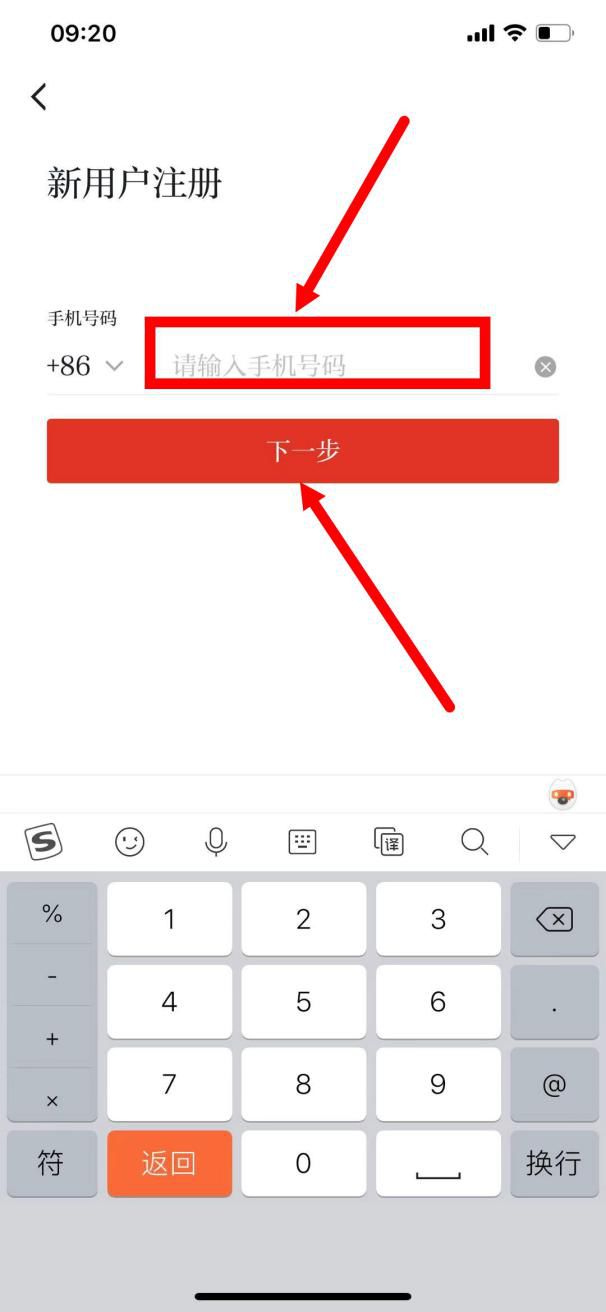Tap the @ key
This screenshot has width=606, height=1312.
click(554, 1084)
